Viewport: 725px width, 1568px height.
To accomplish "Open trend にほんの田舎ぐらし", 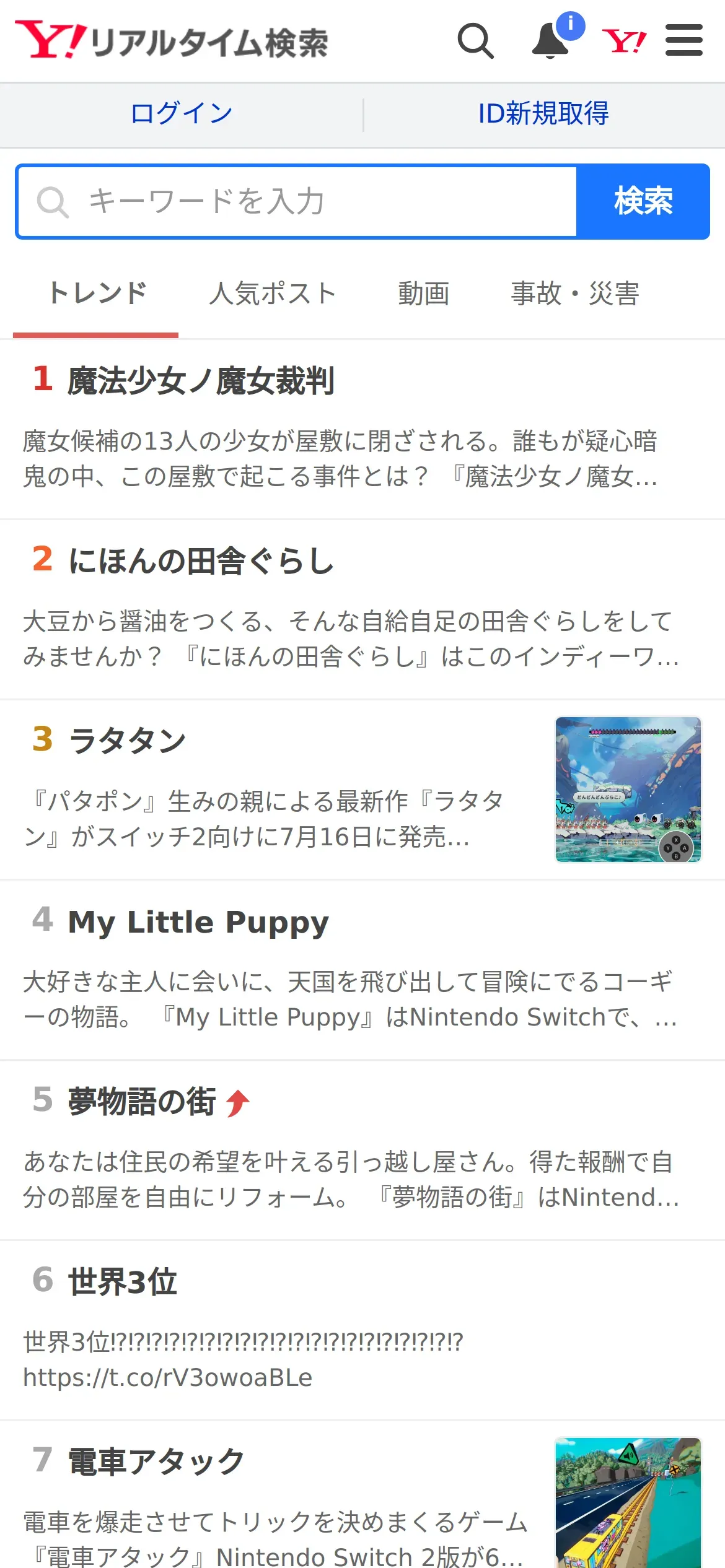I will tap(201, 561).
